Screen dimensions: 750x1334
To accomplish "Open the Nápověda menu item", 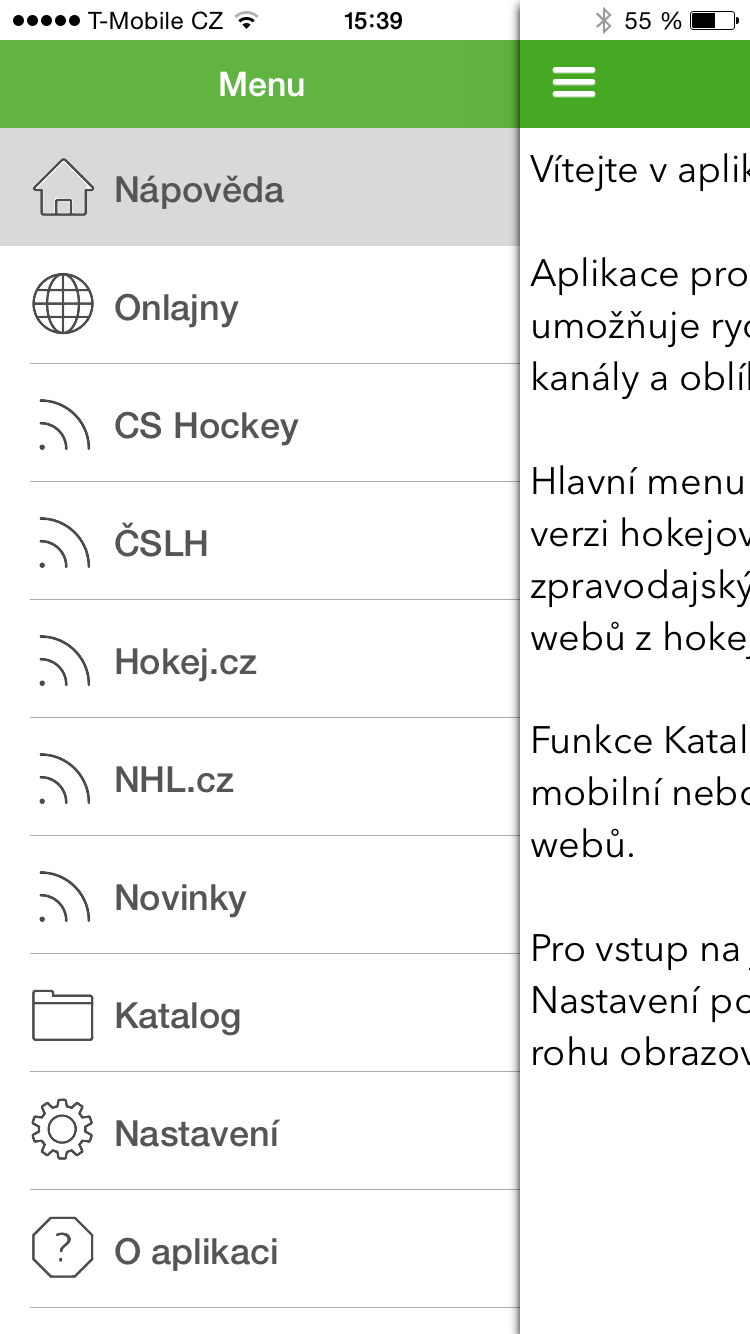I will point(260,187).
